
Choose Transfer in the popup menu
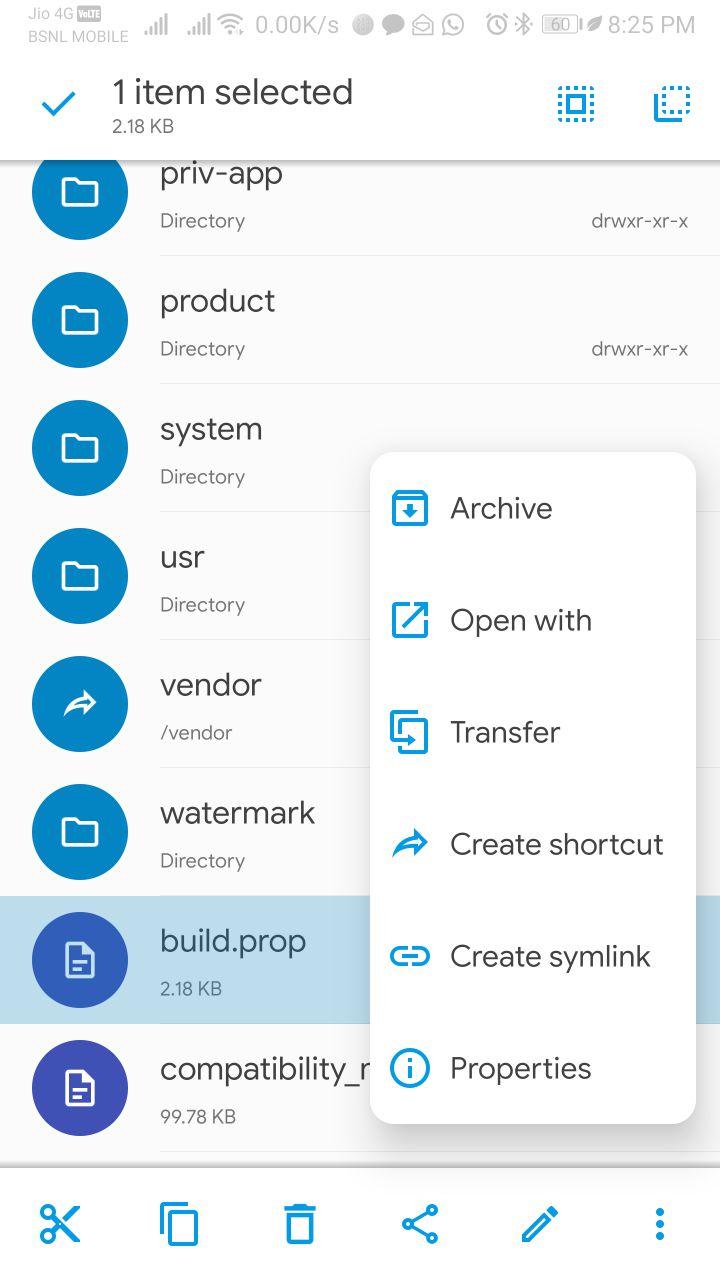pyautogui.click(x=504, y=732)
